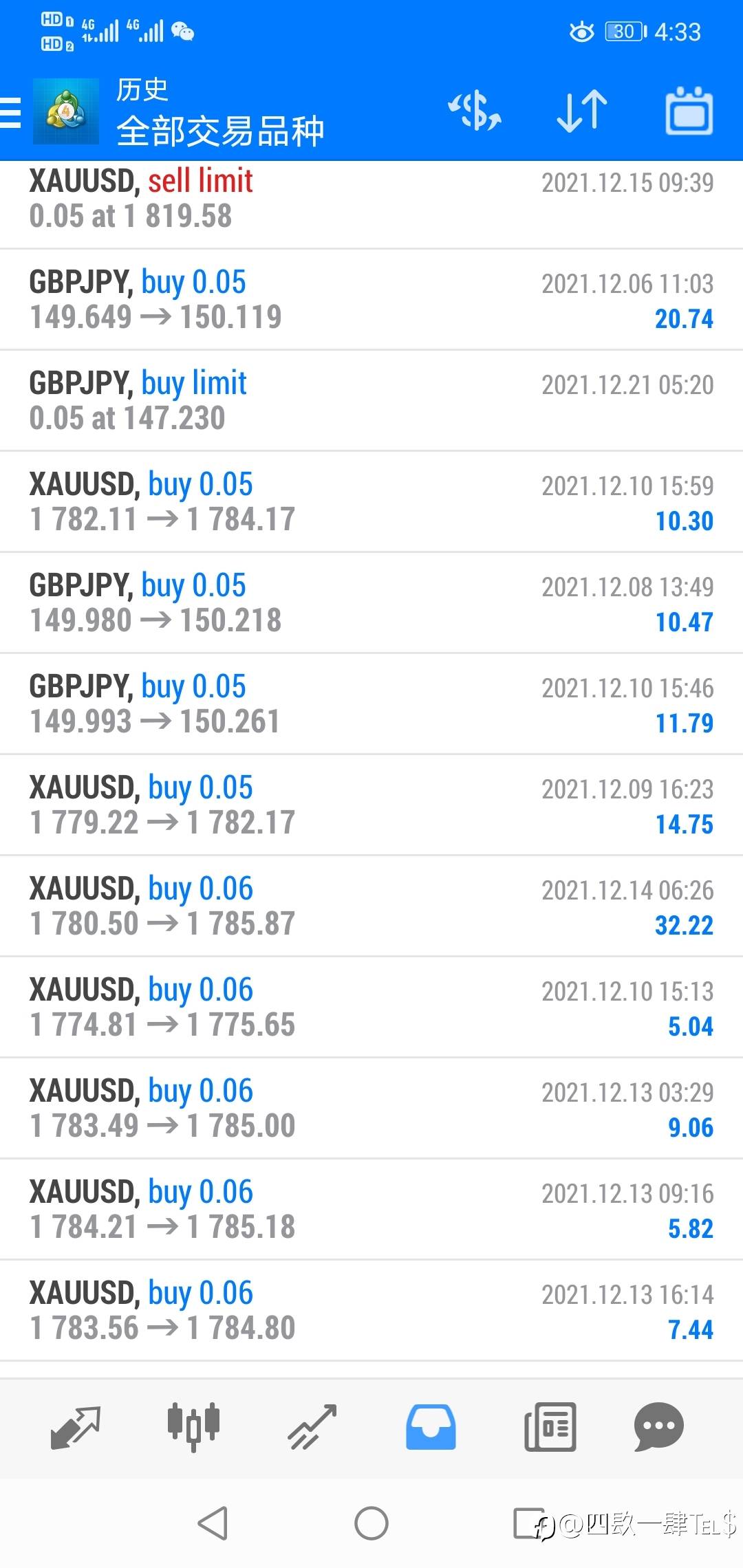
Task: Open the news tab
Action: coord(550,1428)
